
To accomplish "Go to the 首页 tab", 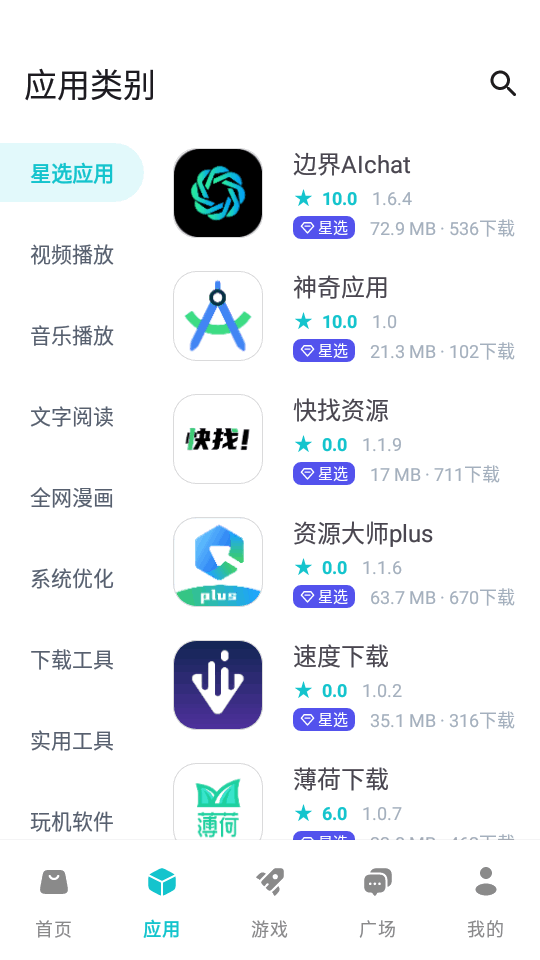I will click(x=54, y=902).
